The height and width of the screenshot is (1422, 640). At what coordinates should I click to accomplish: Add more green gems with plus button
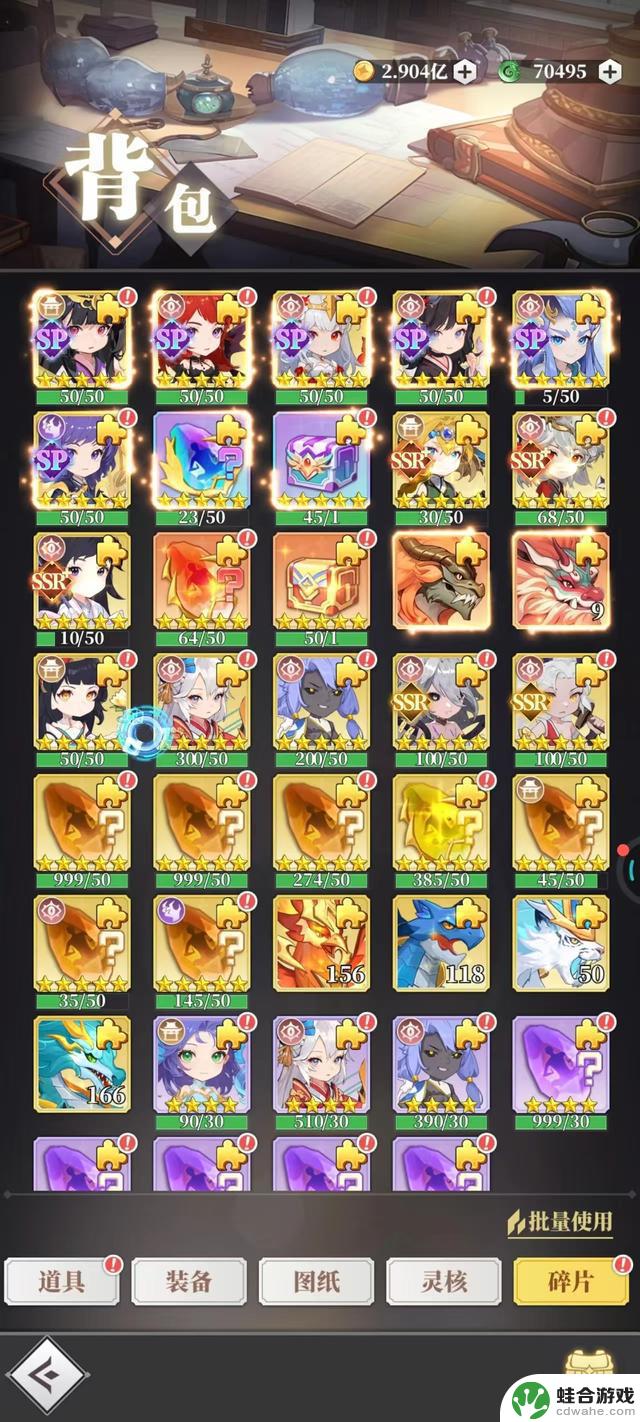(609, 71)
